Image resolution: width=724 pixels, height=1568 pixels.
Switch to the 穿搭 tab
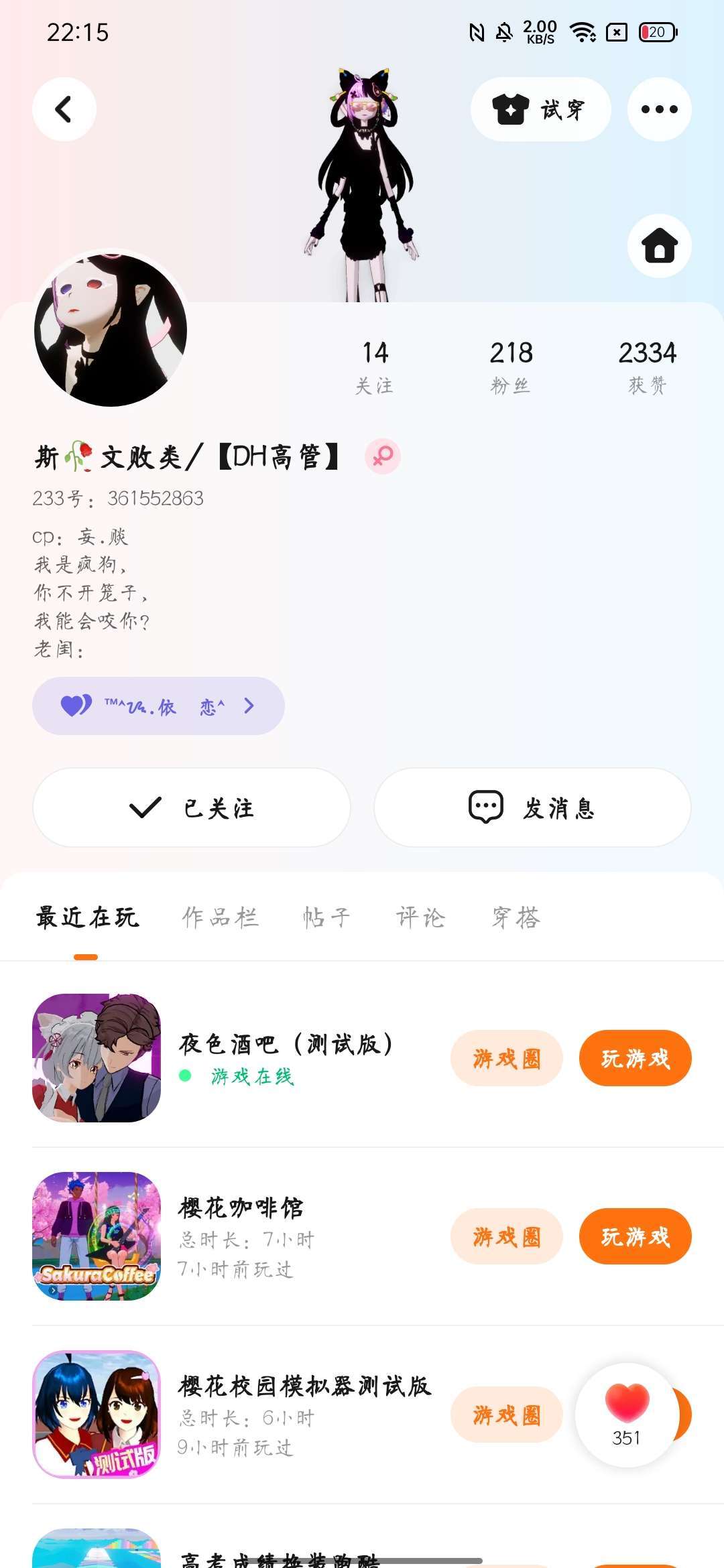click(516, 917)
